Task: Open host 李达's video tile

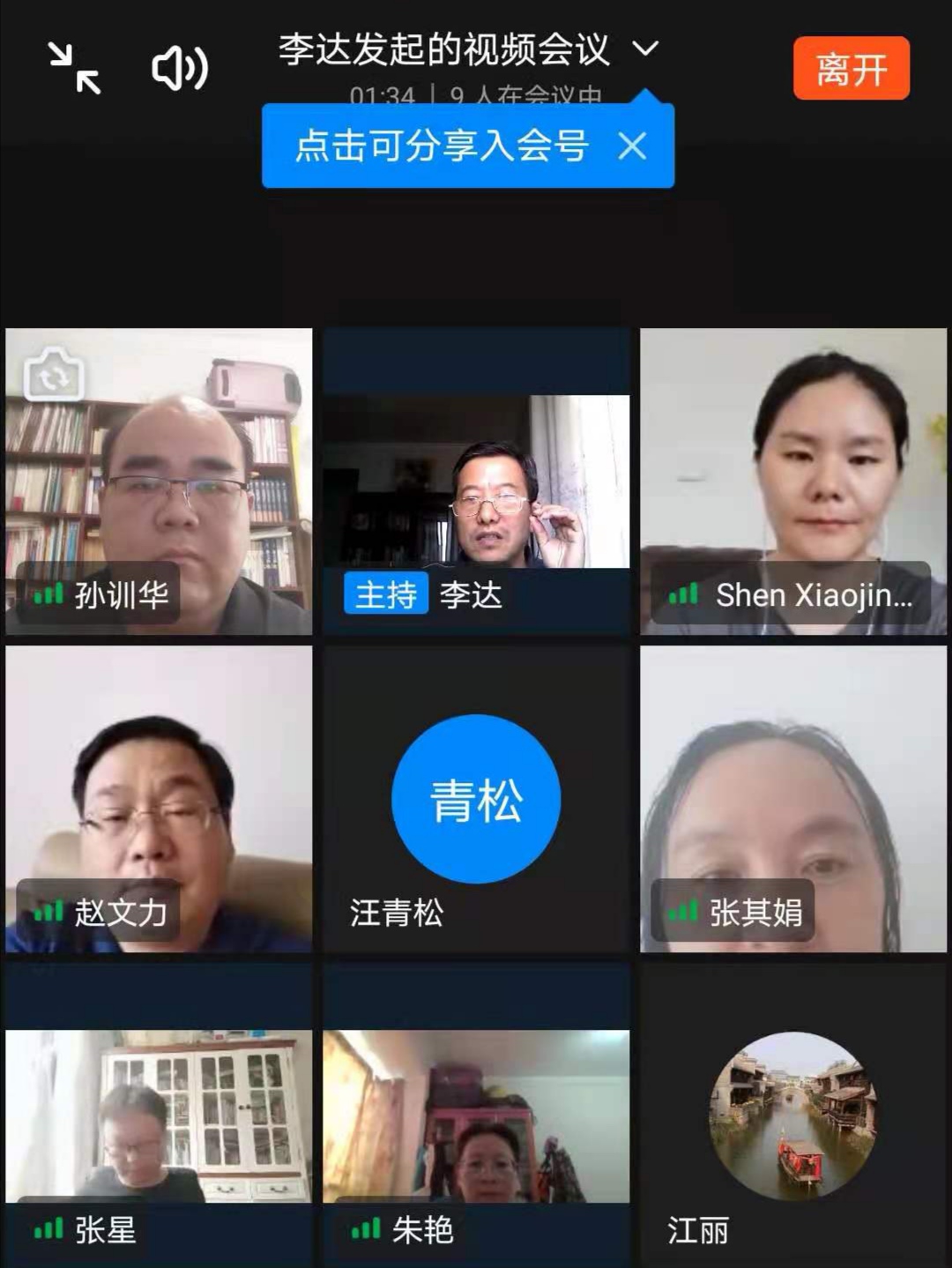Action: pyautogui.click(x=476, y=481)
